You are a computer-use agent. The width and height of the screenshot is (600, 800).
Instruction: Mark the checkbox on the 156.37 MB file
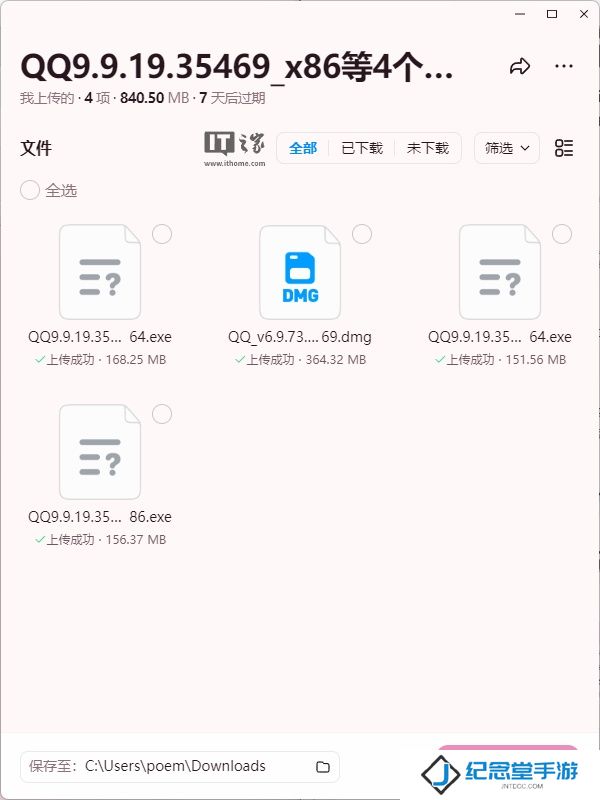162,414
